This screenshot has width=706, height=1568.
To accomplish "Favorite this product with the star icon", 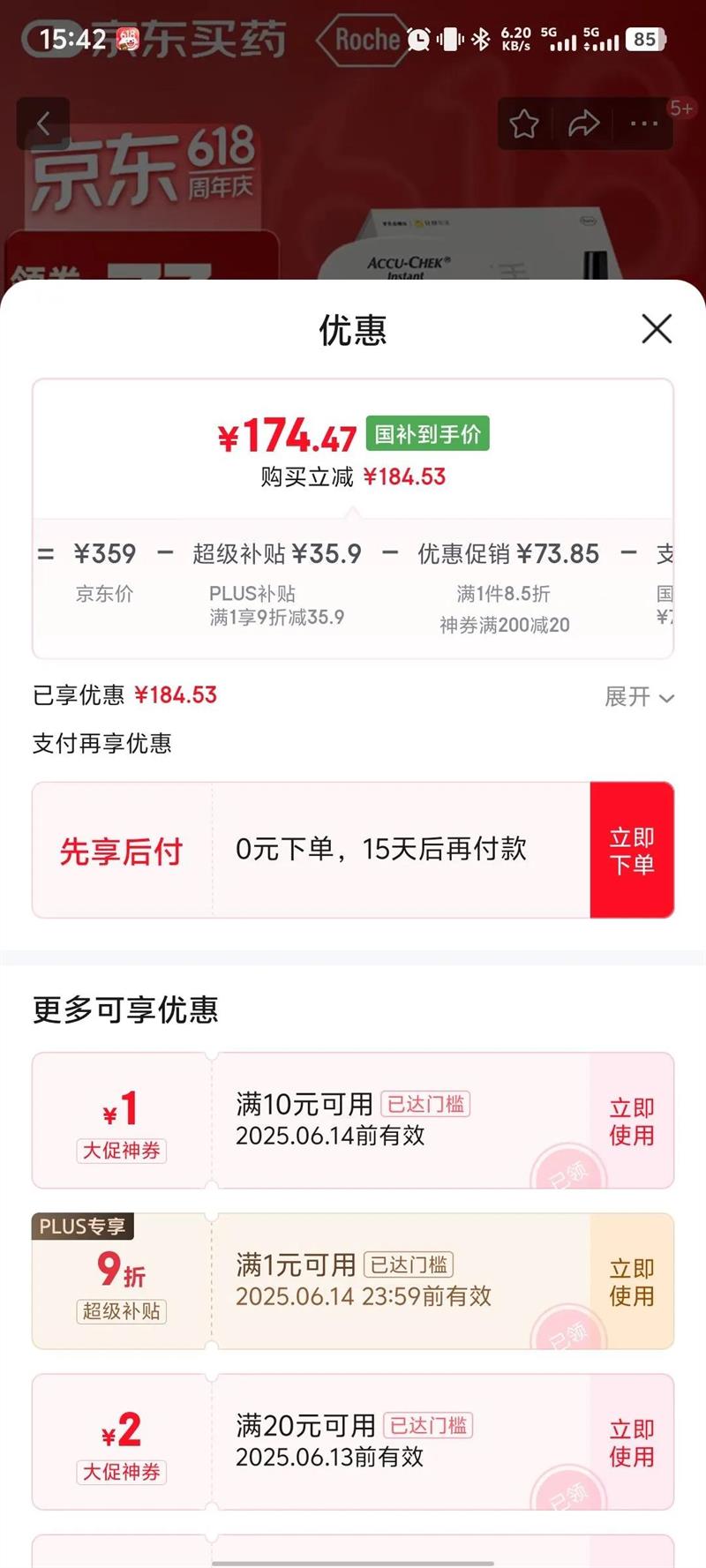I will coord(524,124).
